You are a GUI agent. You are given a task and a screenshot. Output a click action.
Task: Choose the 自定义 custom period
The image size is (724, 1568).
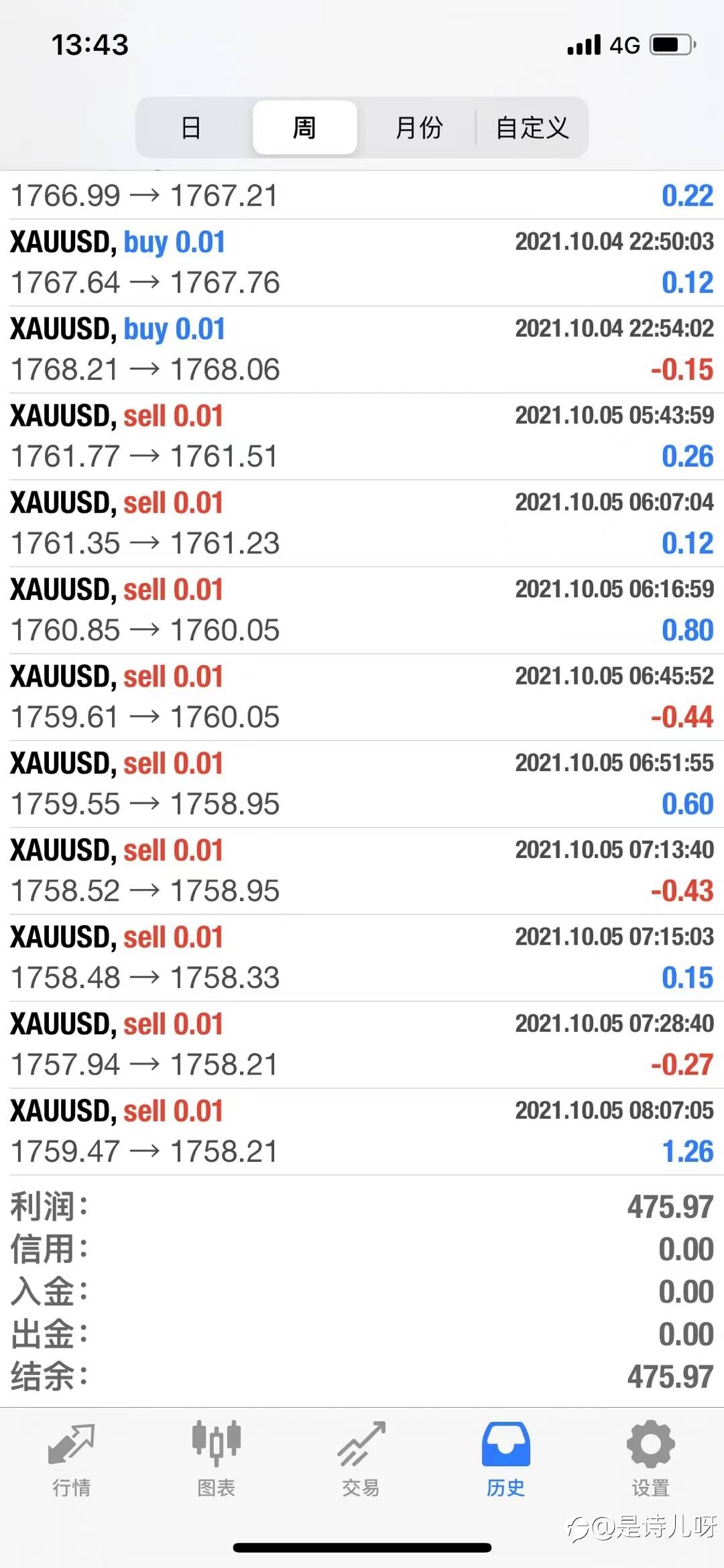point(532,127)
